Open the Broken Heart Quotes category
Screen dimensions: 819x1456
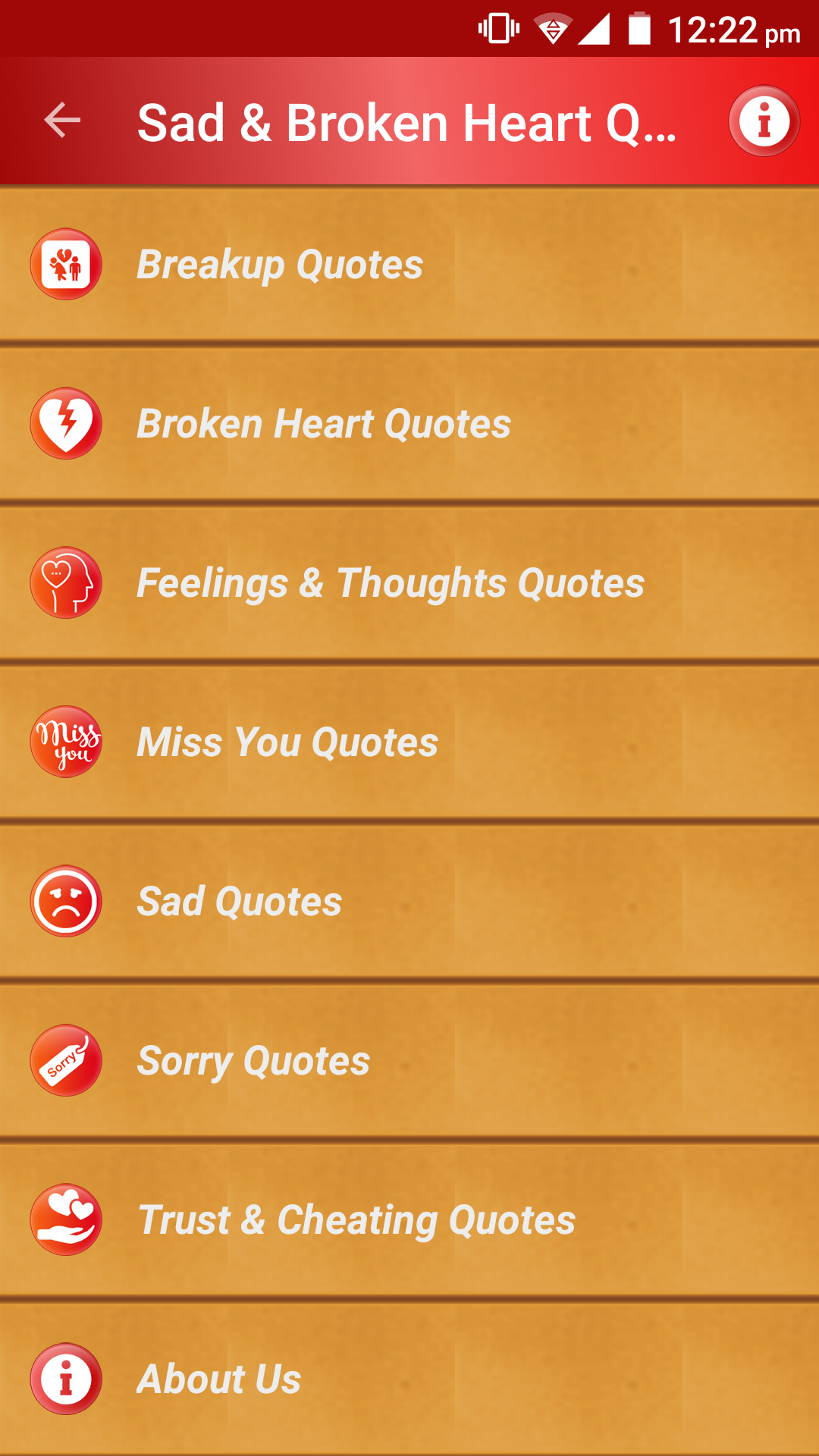click(409, 425)
